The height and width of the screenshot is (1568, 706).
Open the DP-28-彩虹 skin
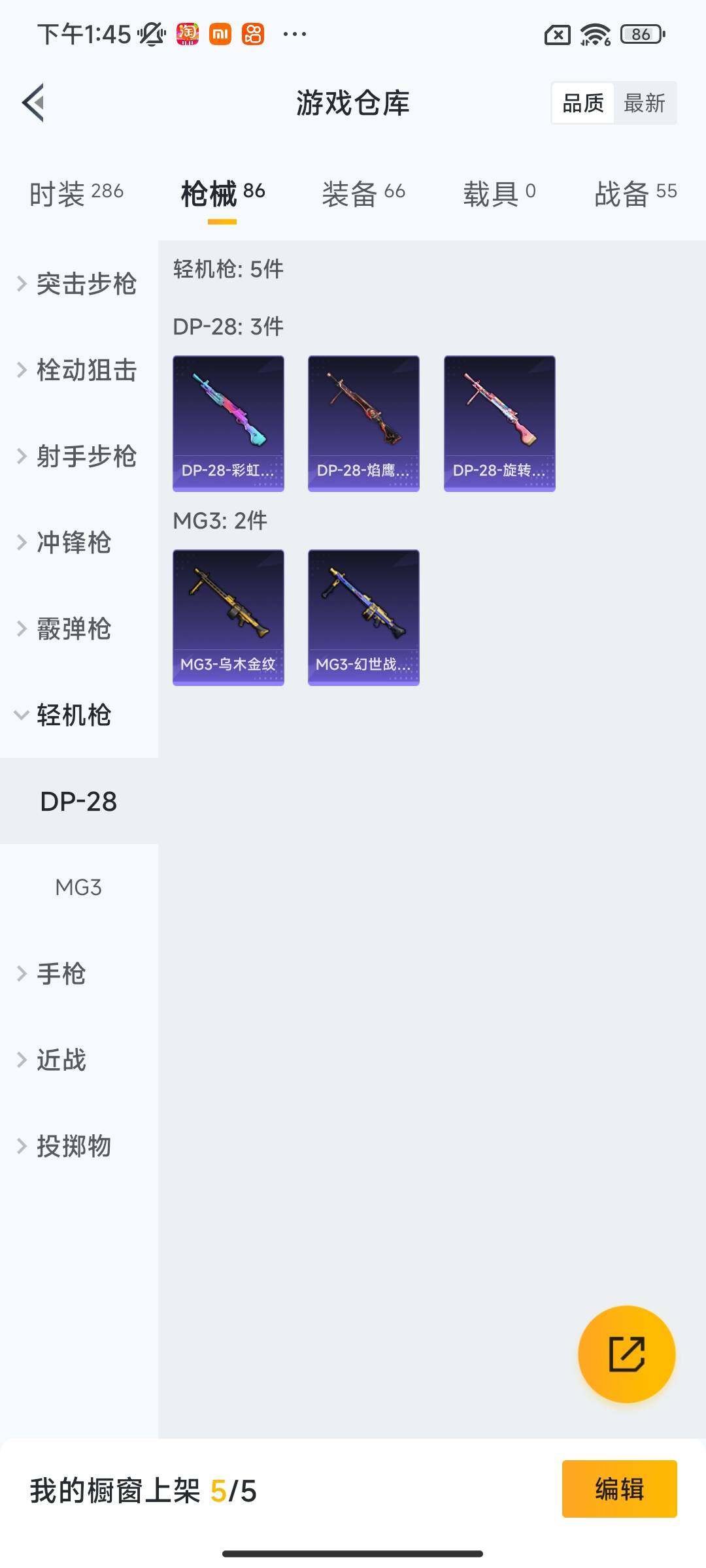(x=228, y=423)
